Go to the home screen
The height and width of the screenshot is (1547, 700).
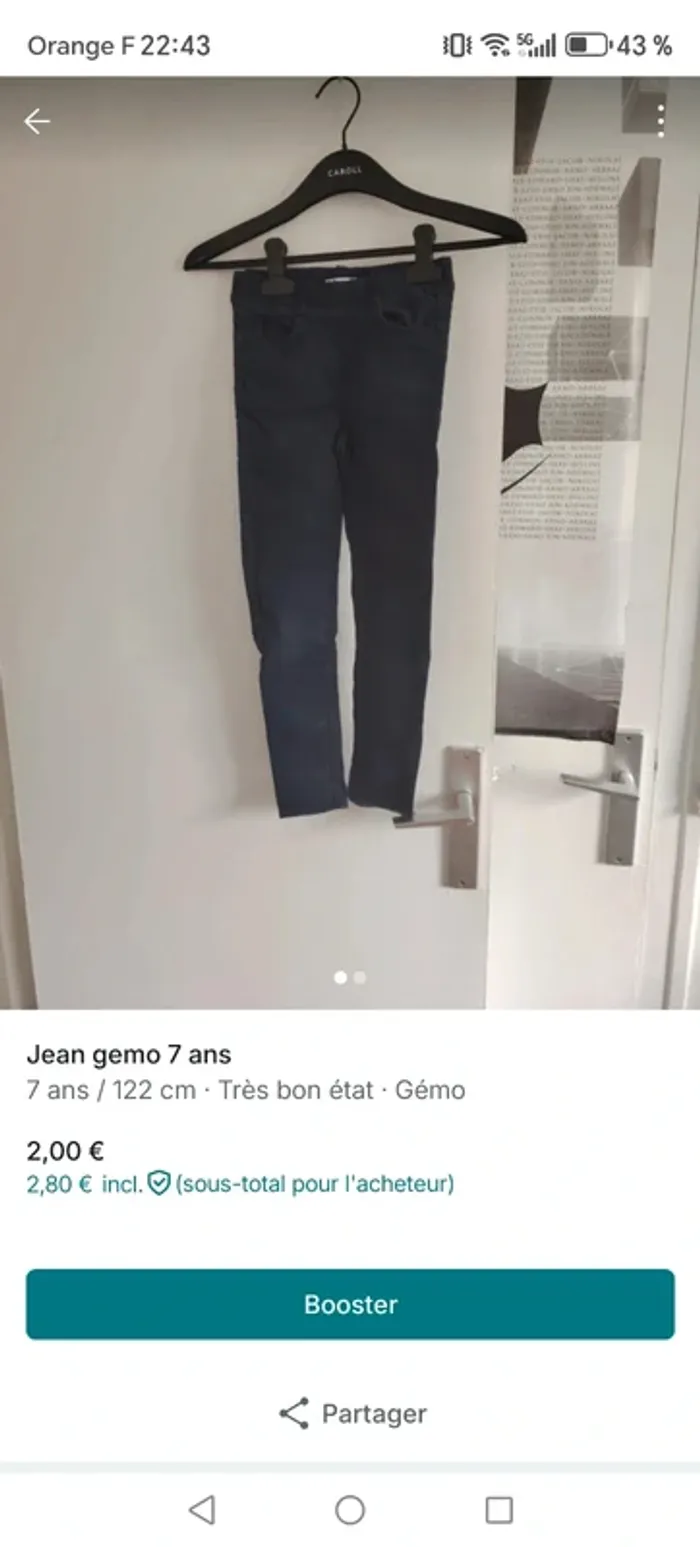pos(350,1509)
